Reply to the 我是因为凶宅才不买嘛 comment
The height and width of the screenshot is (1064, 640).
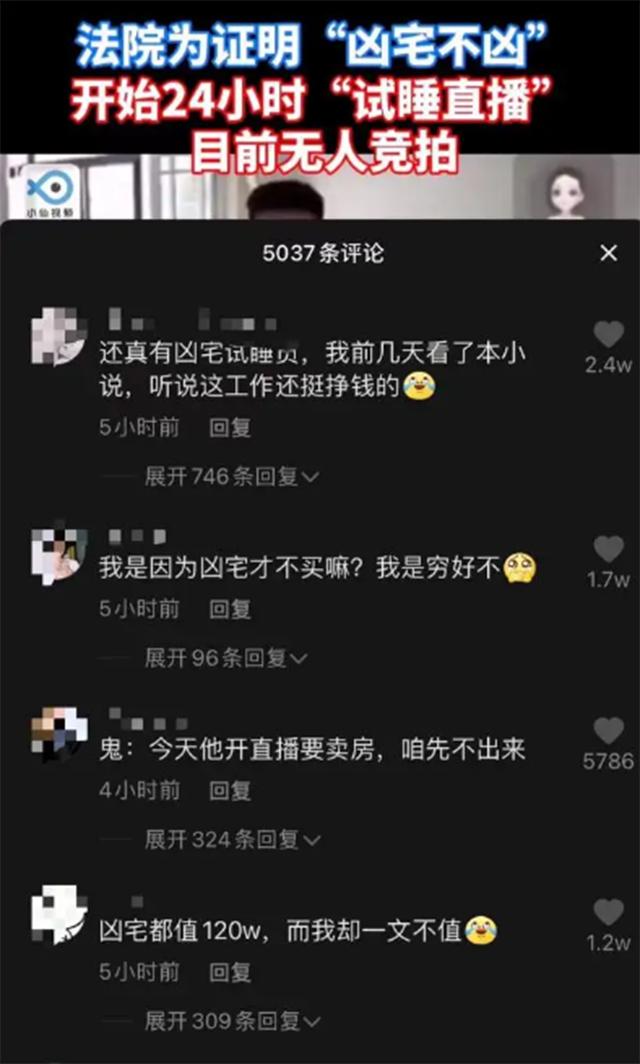[230, 609]
